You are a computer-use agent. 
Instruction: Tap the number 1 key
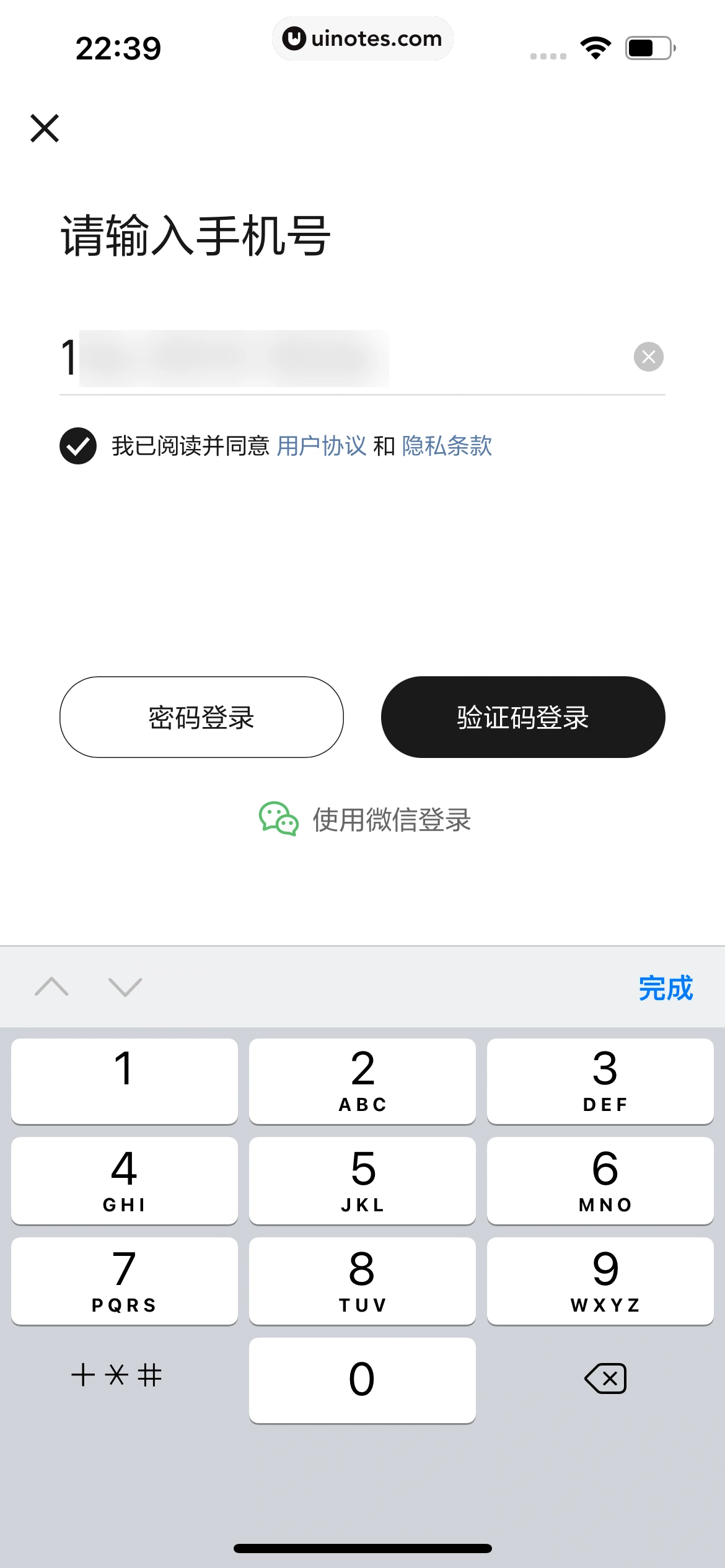124,1081
